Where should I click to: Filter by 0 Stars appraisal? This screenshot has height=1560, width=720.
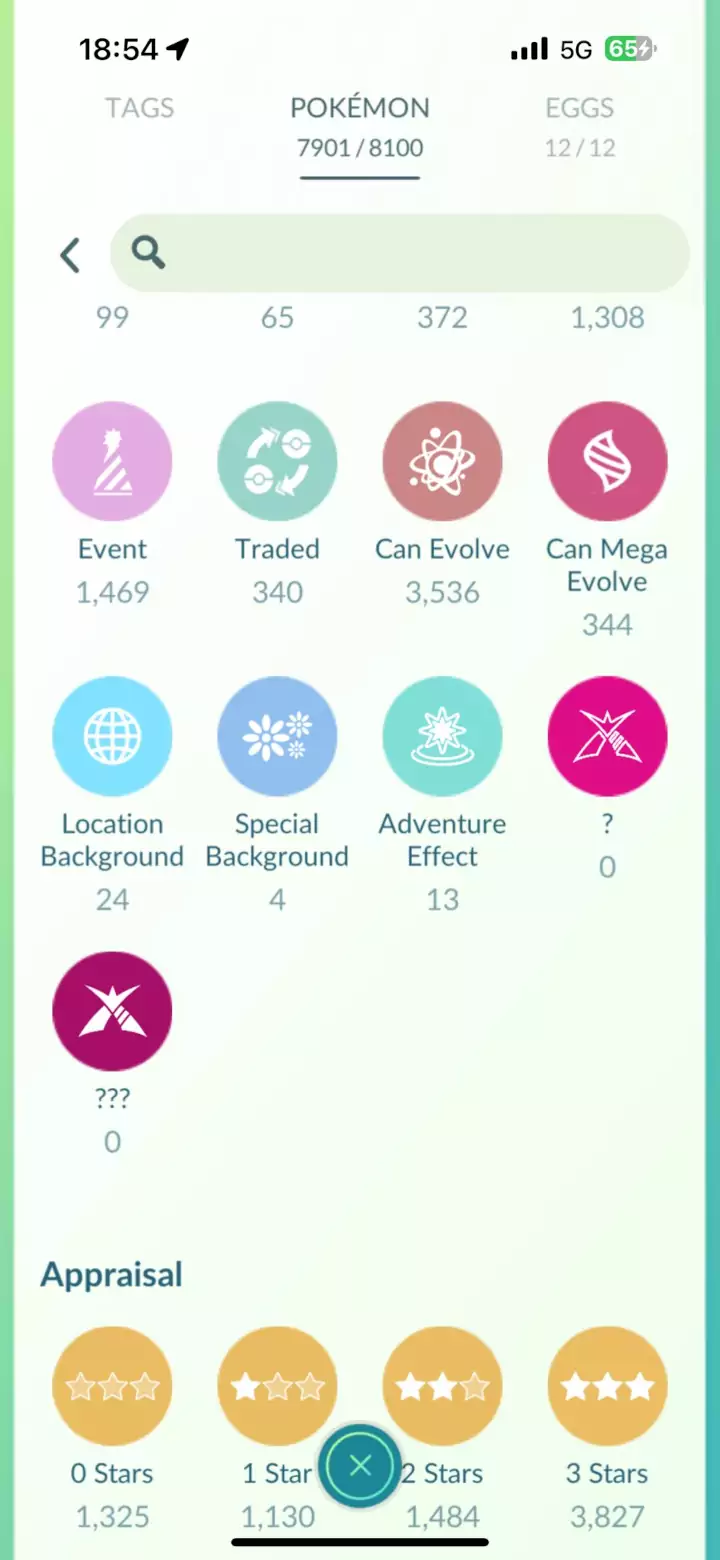coord(112,1386)
